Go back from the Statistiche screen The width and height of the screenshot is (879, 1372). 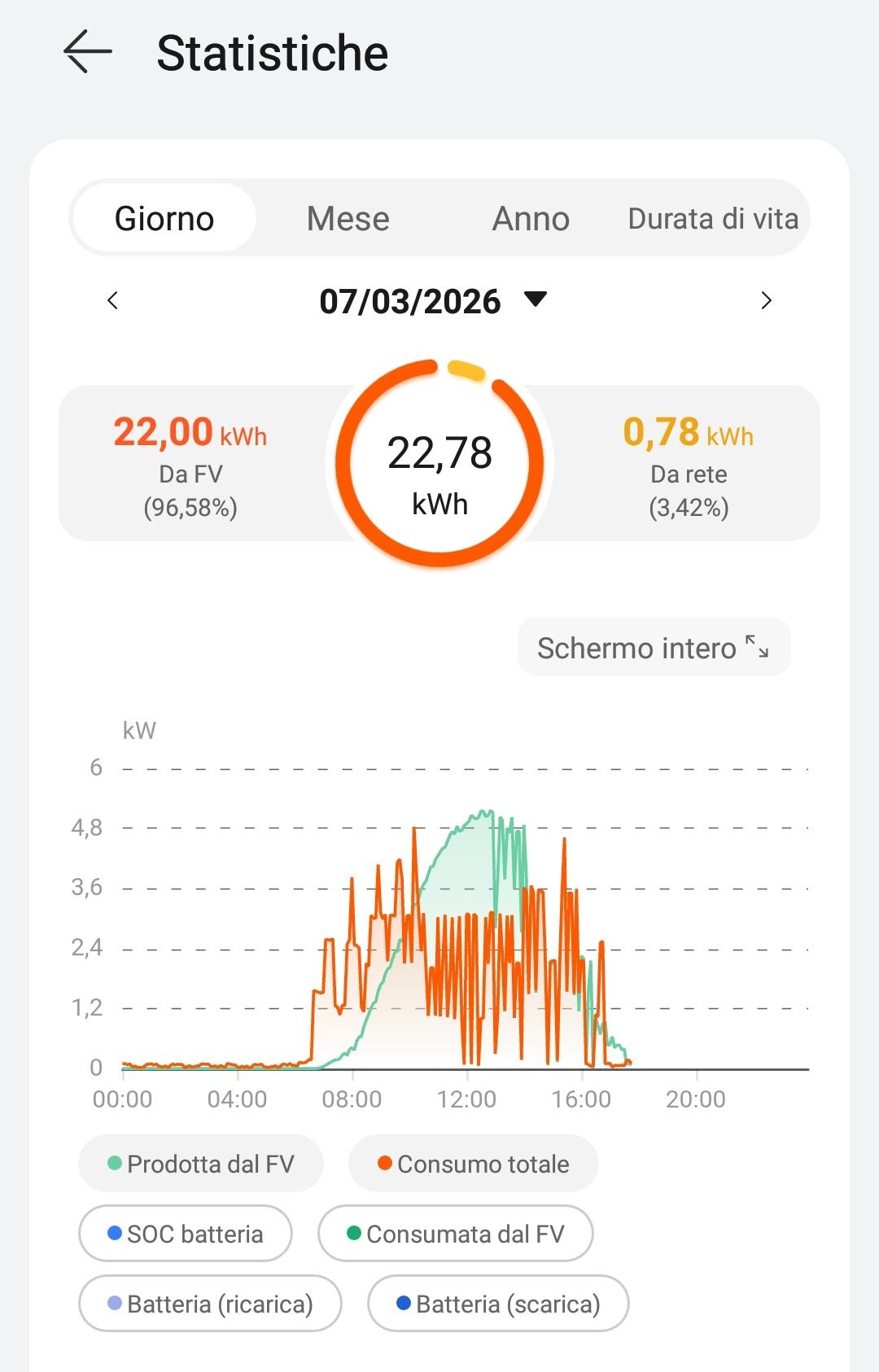[88, 52]
